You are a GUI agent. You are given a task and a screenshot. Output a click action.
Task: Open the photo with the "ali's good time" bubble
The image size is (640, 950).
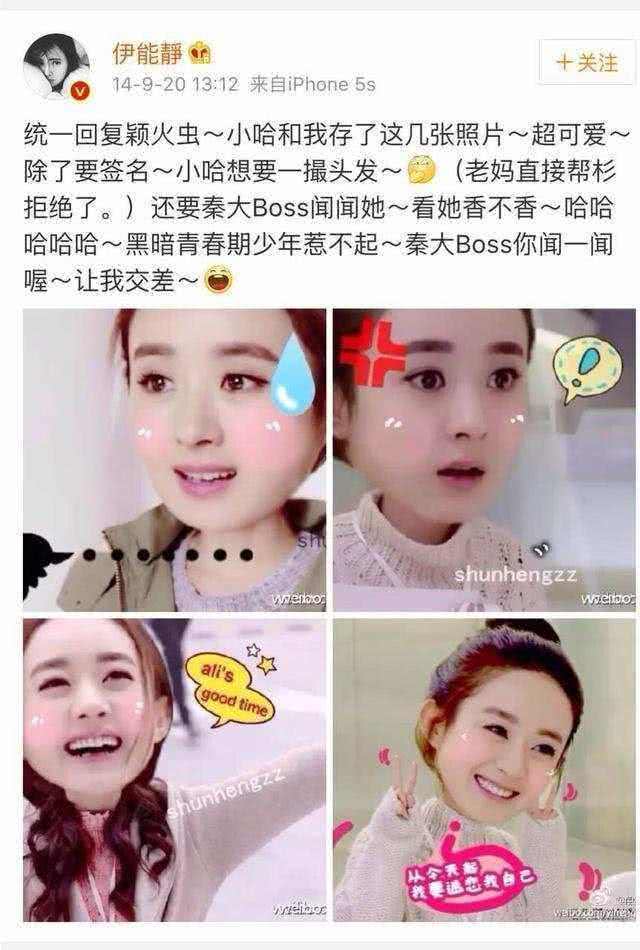pos(175,768)
